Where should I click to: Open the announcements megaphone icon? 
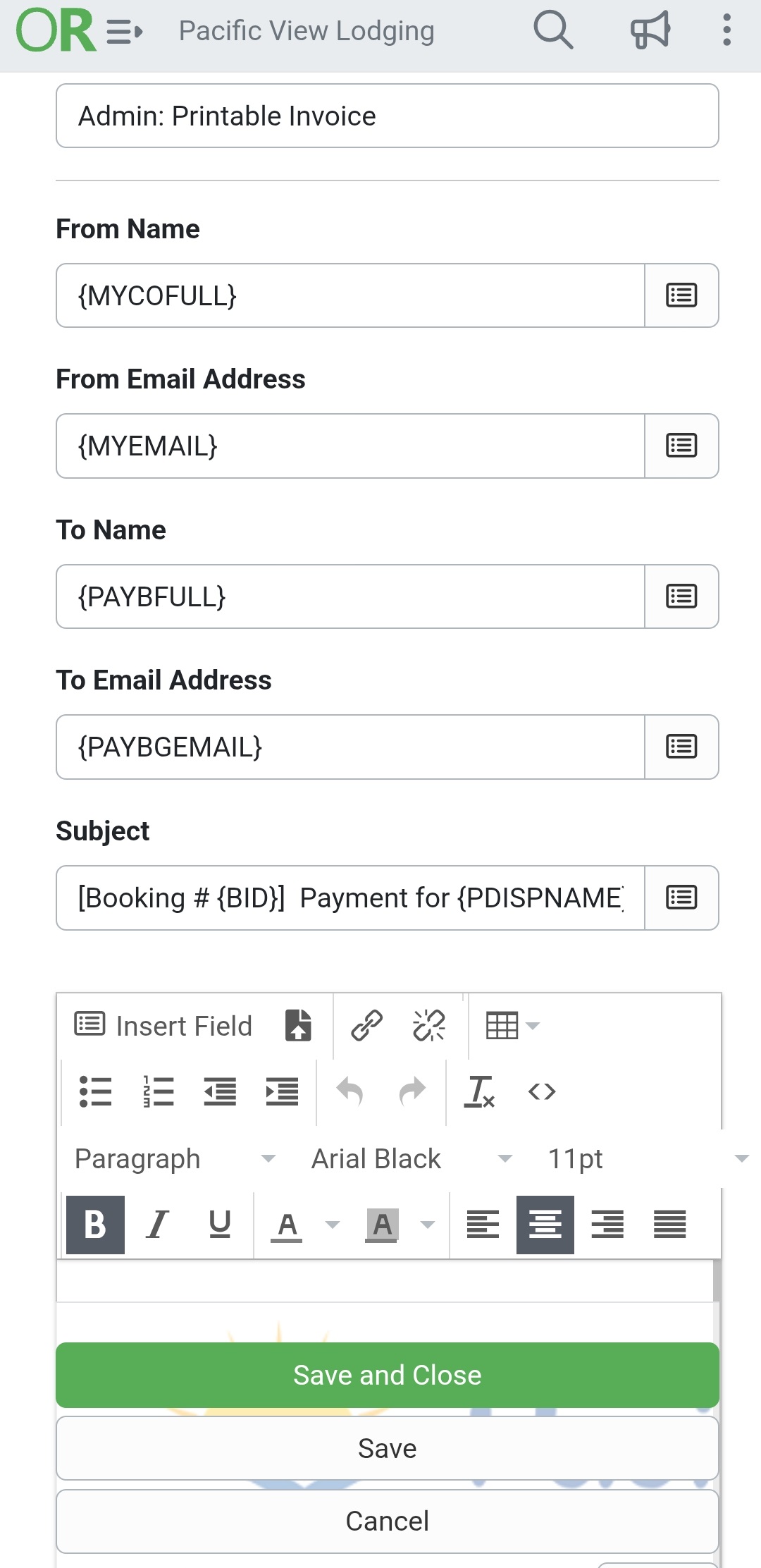click(x=650, y=30)
